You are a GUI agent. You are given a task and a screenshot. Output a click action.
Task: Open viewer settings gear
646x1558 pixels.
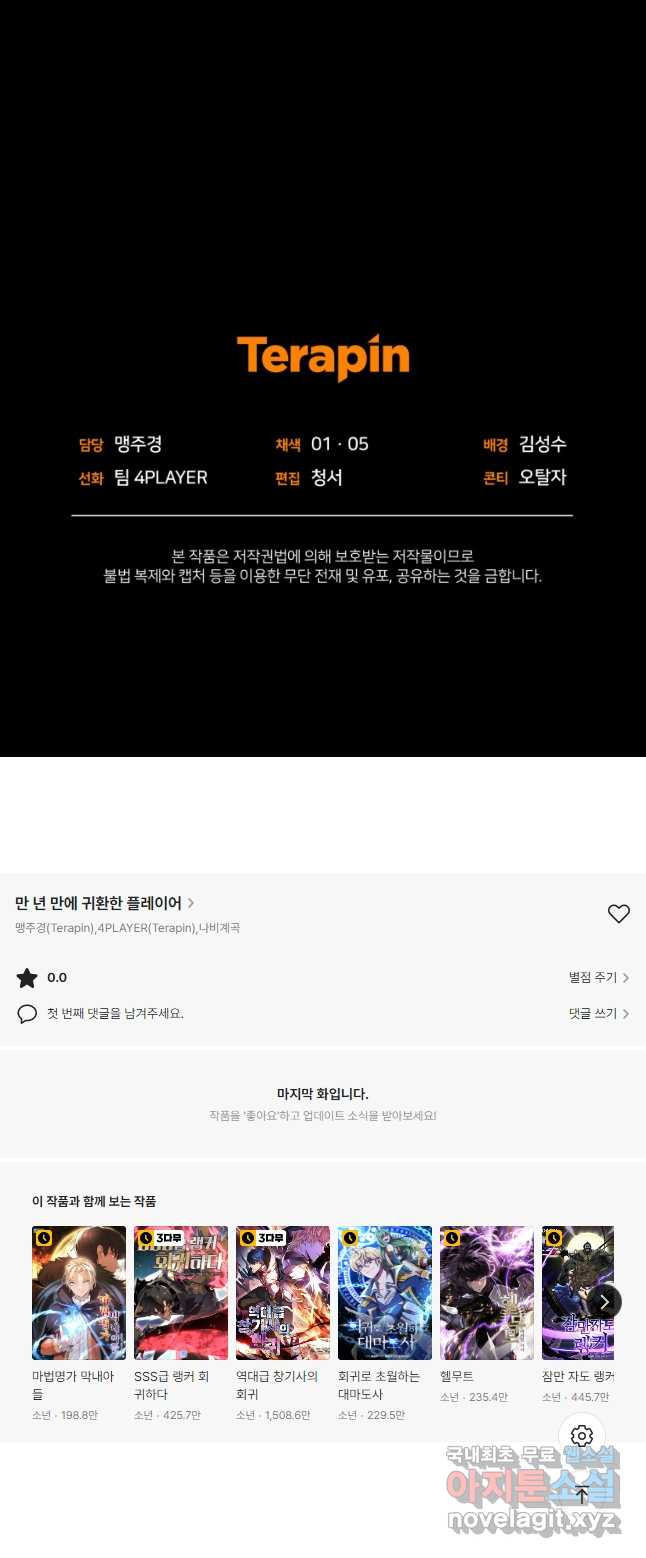pos(582,1437)
